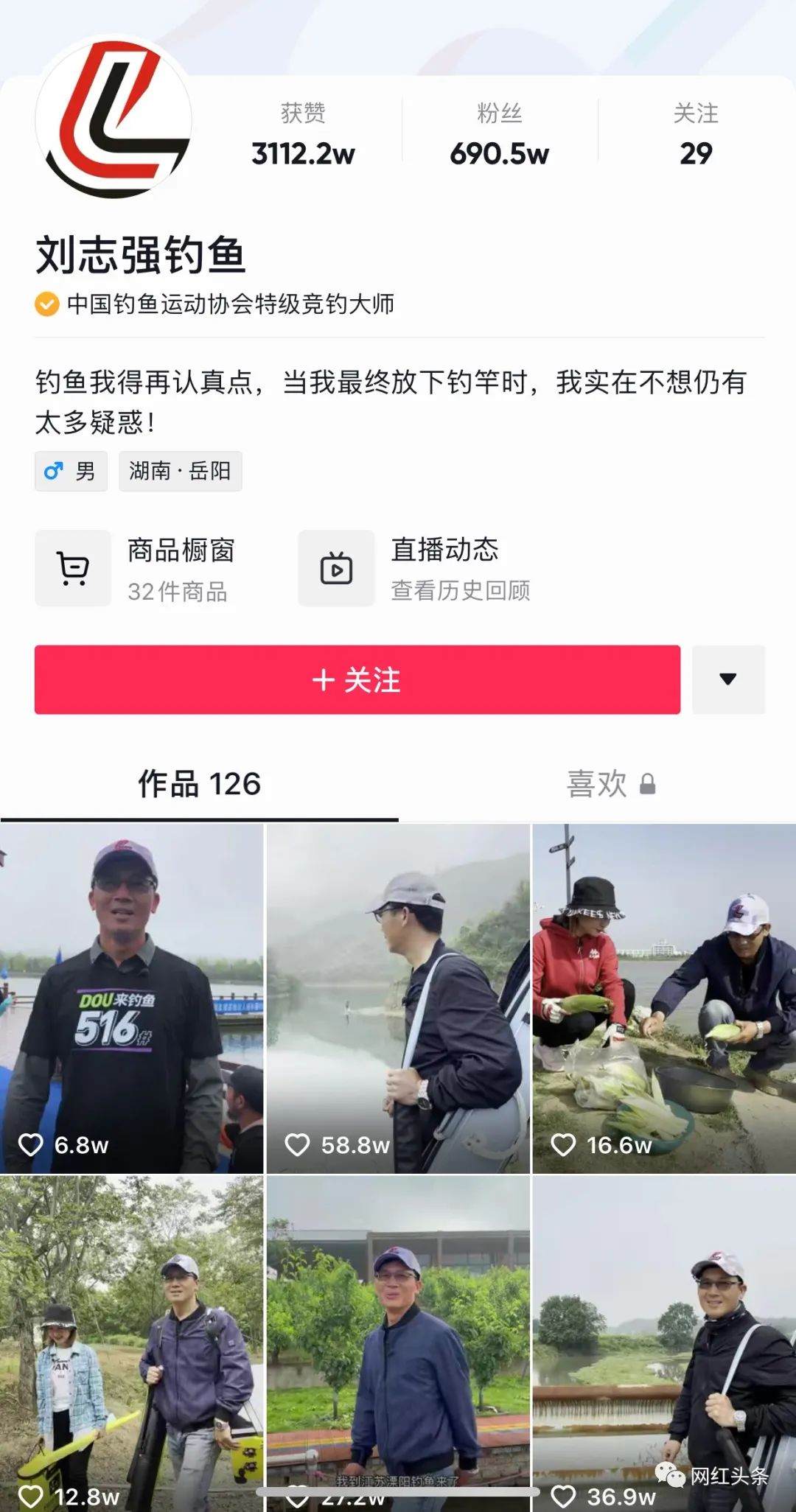Image resolution: width=796 pixels, height=1512 pixels.
Task: Play the video captioned 我到江苏溧阳钓鱼来了
Action: 398,1343
